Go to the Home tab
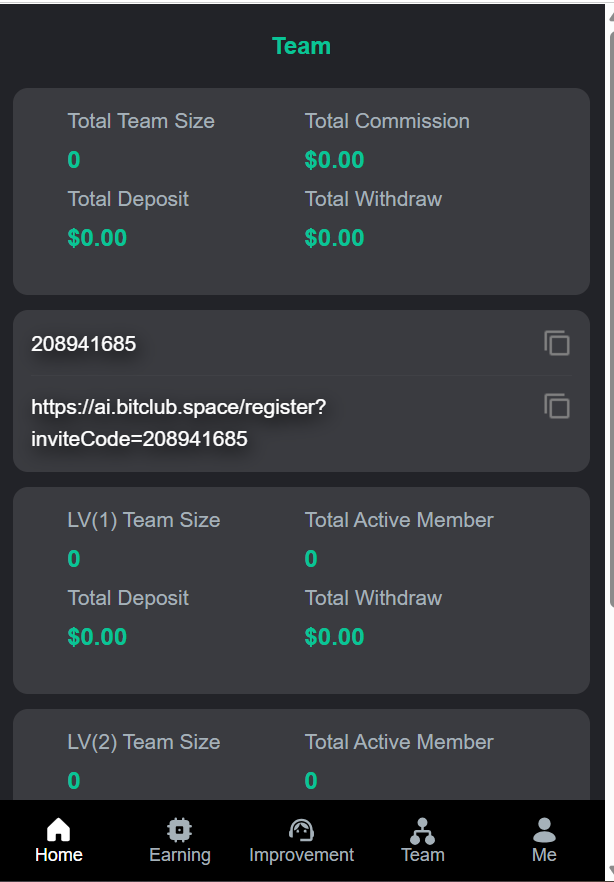 point(59,840)
